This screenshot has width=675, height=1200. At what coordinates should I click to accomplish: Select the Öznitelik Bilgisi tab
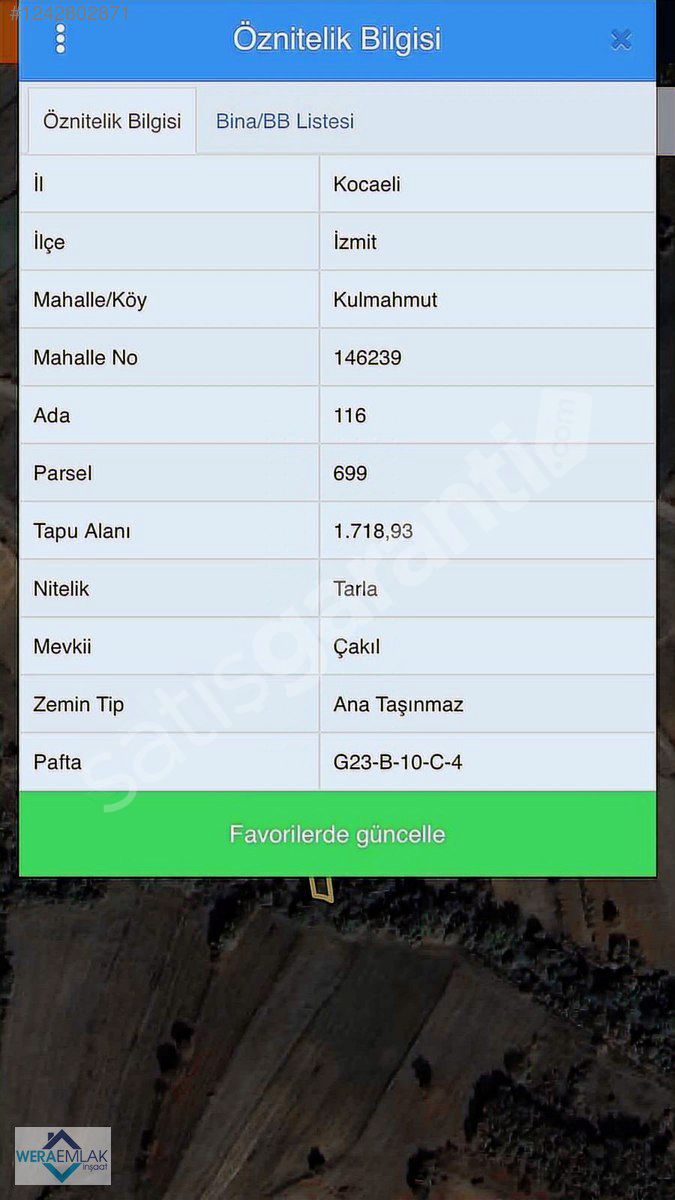coord(112,121)
